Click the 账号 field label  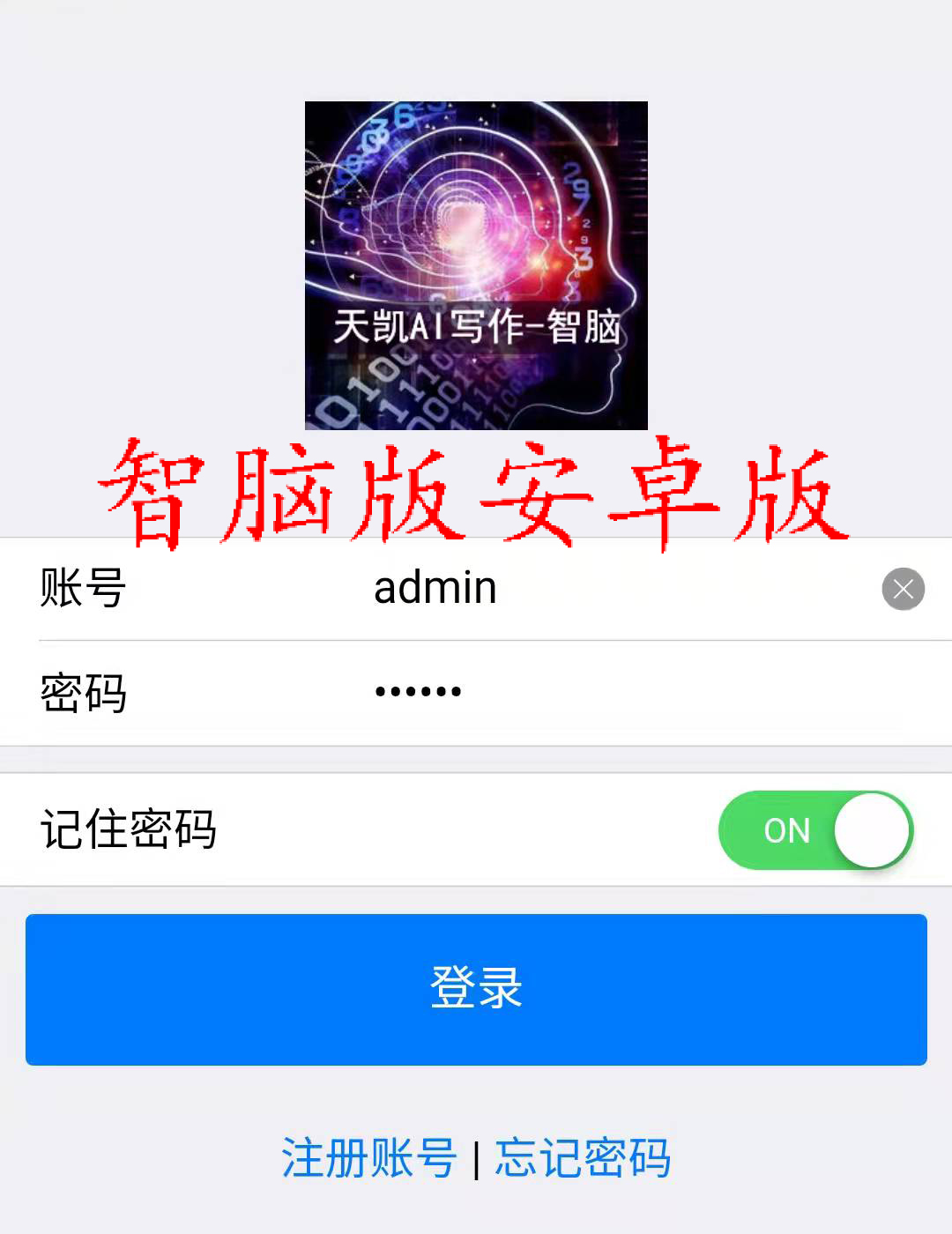pyautogui.click(x=85, y=589)
